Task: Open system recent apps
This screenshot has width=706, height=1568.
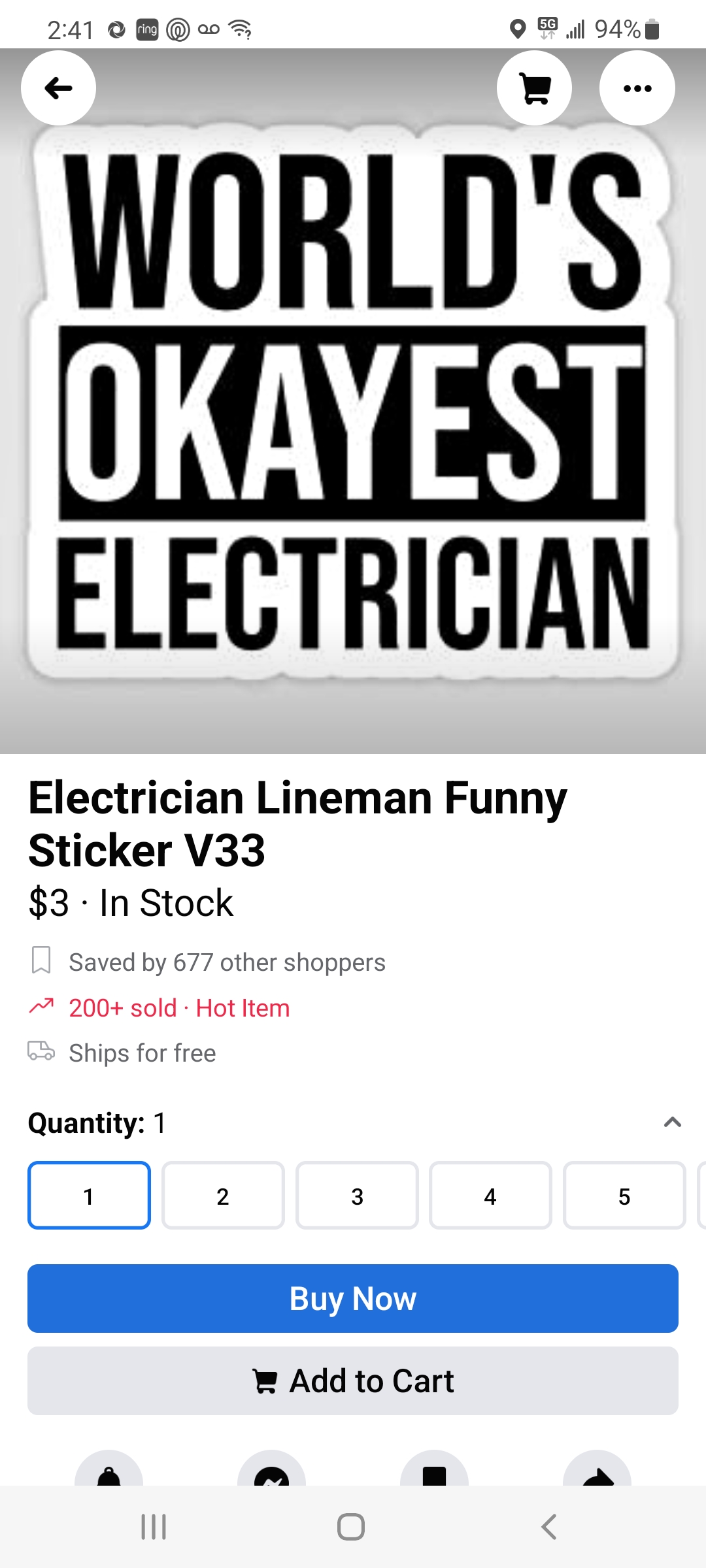Action: 154,1527
